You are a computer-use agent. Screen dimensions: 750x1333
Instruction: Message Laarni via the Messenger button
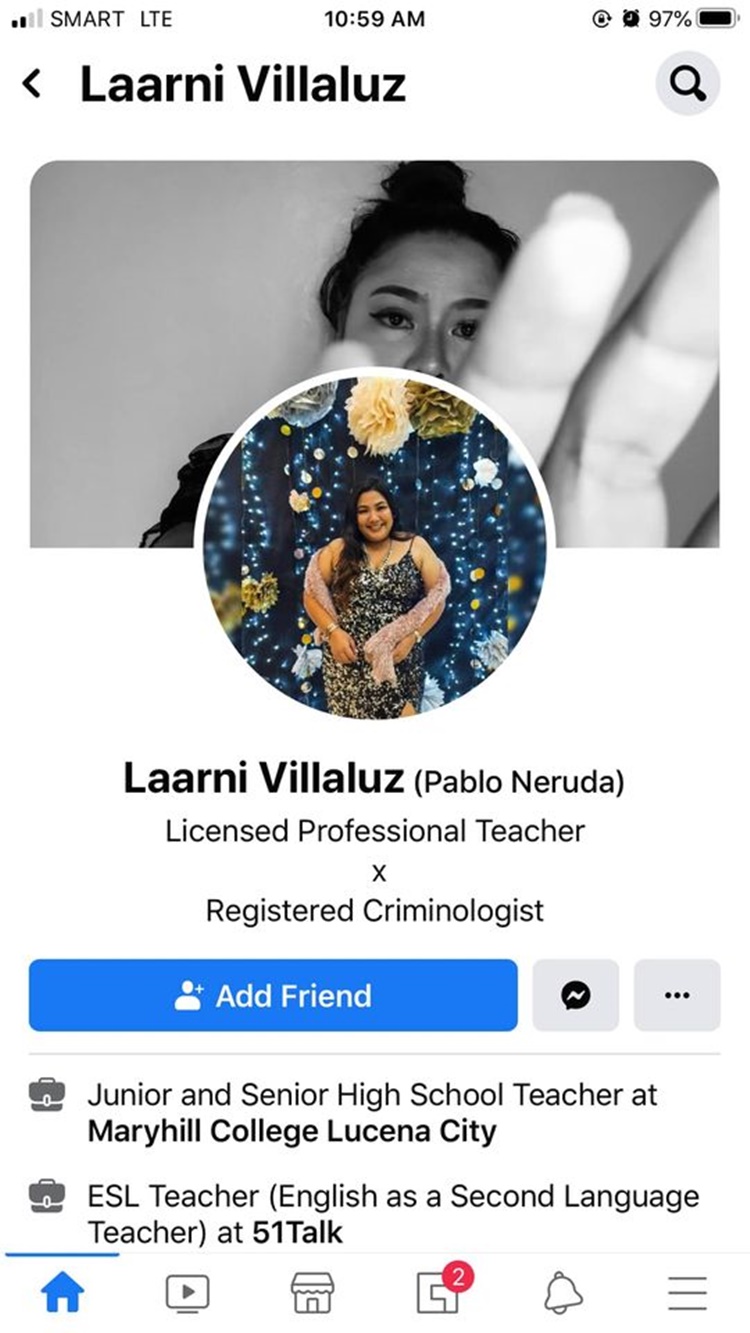pyautogui.click(x=575, y=995)
